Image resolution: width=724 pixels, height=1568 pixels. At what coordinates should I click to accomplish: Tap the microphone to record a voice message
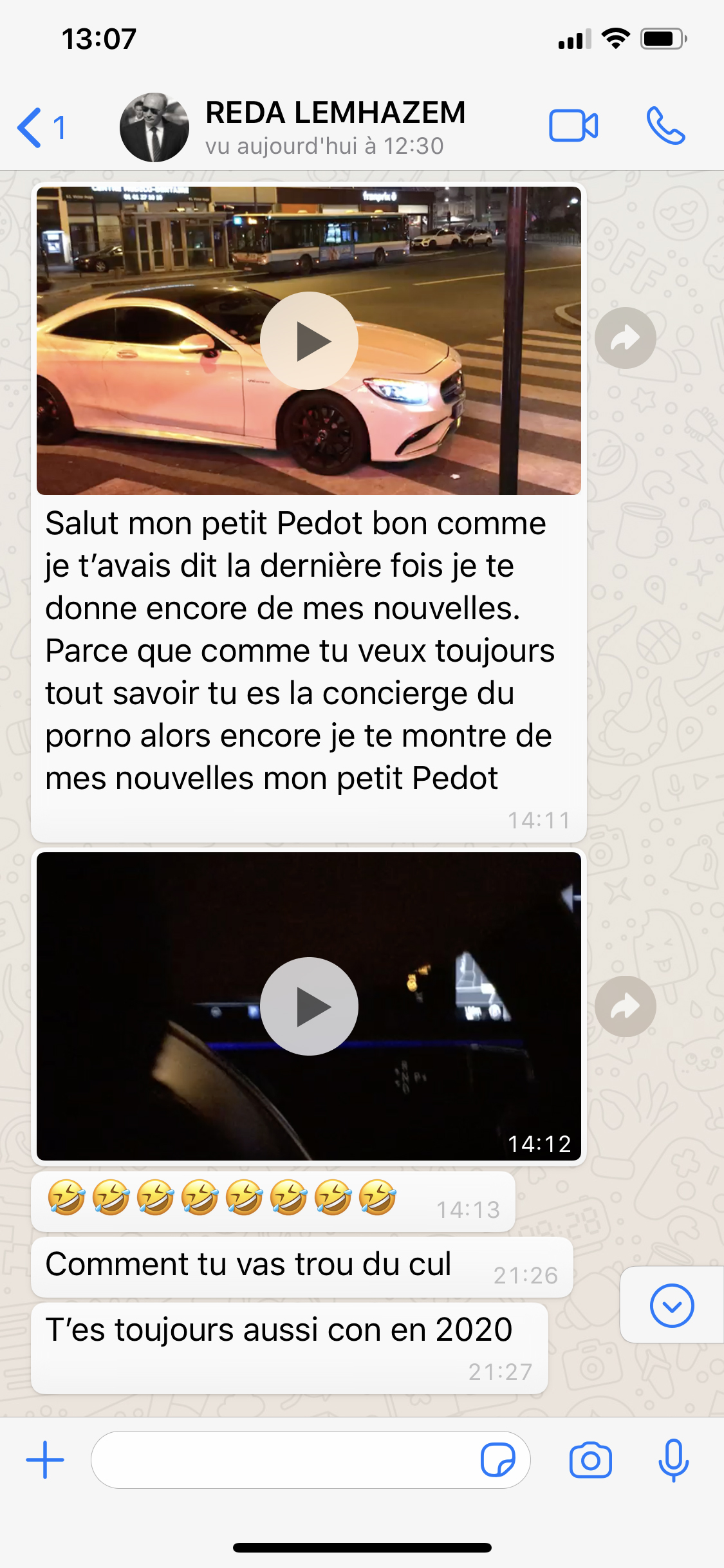pos(673,1459)
